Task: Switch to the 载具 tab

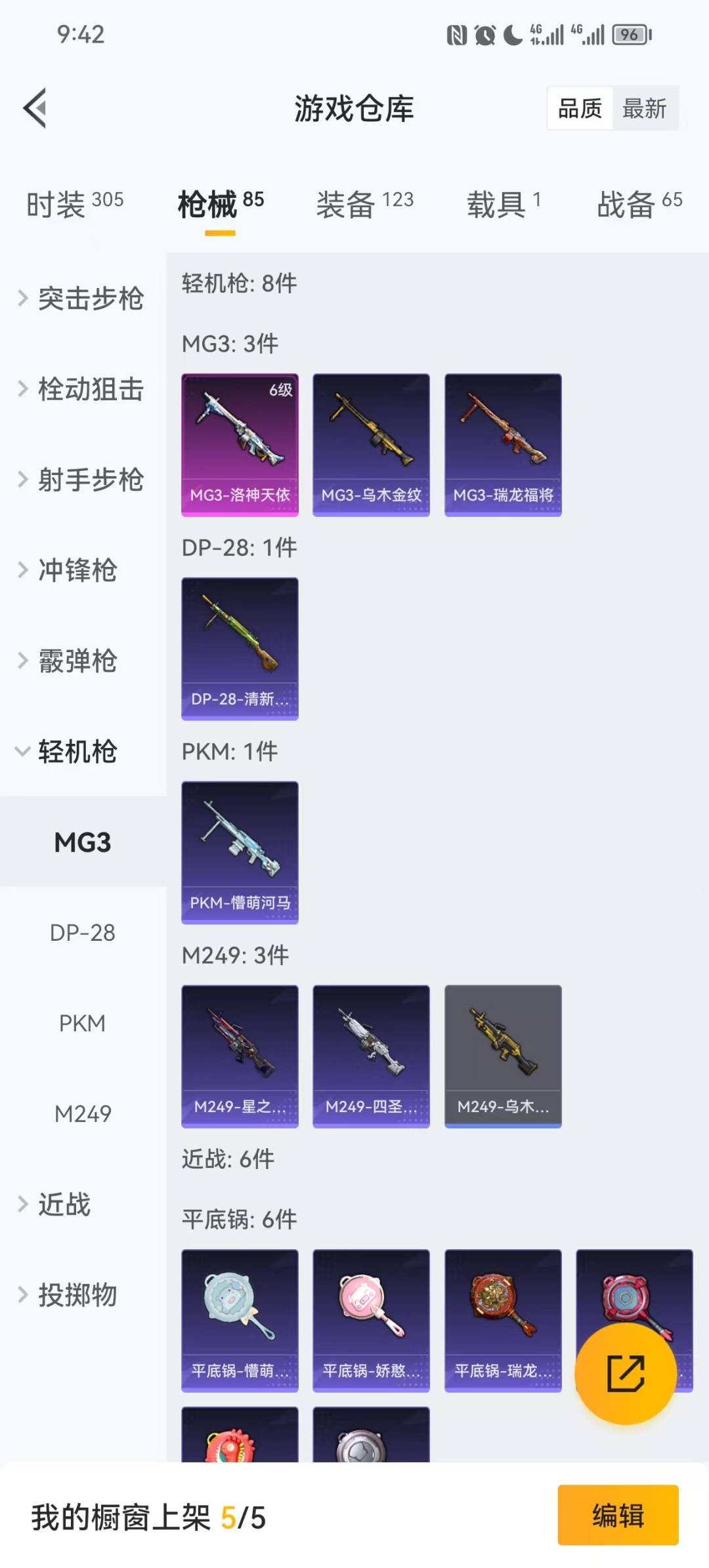Action: click(504, 203)
